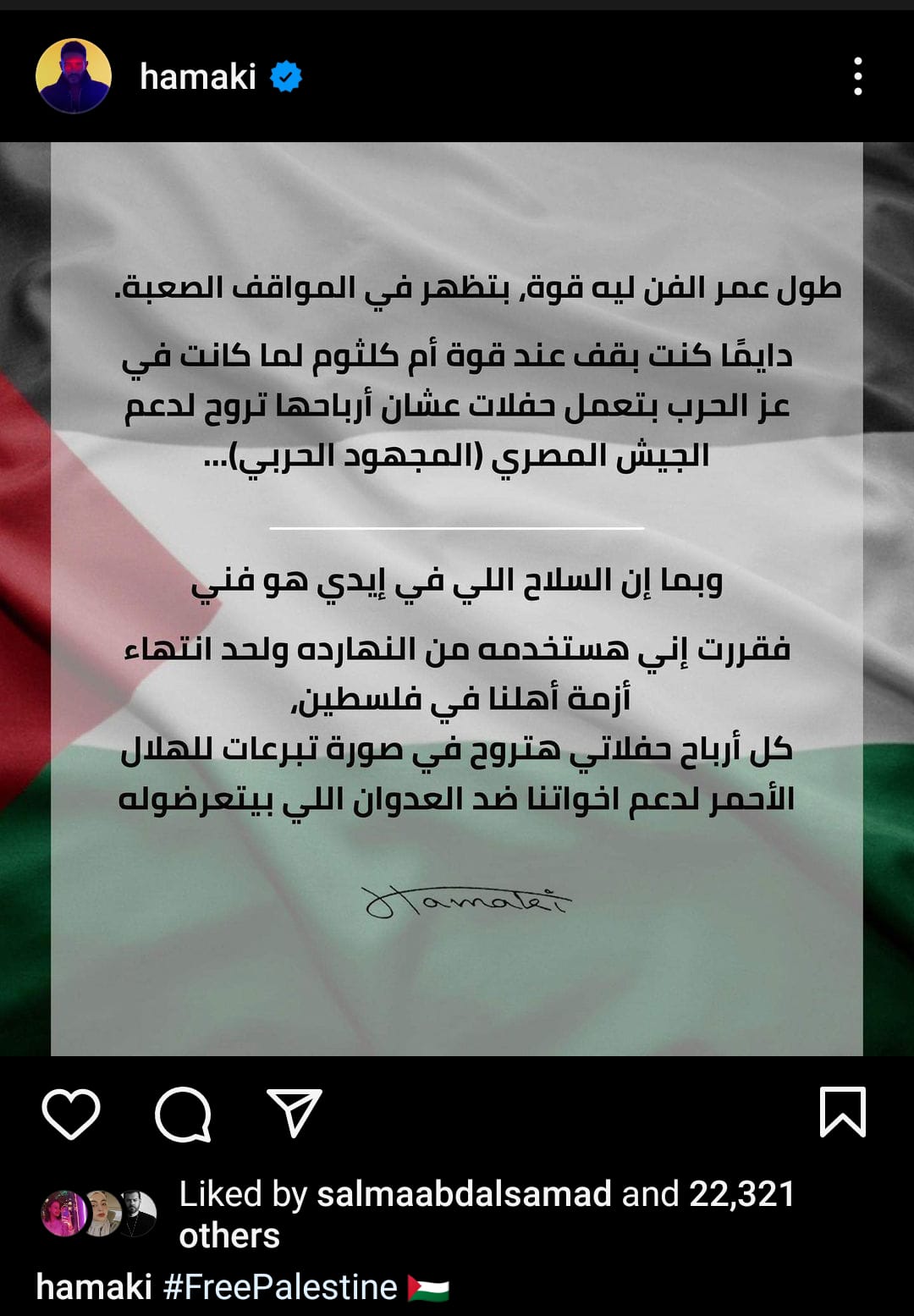Open the #FreePalestine hashtag
The width and height of the screenshot is (914, 1316).
pyautogui.click(x=280, y=1287)
